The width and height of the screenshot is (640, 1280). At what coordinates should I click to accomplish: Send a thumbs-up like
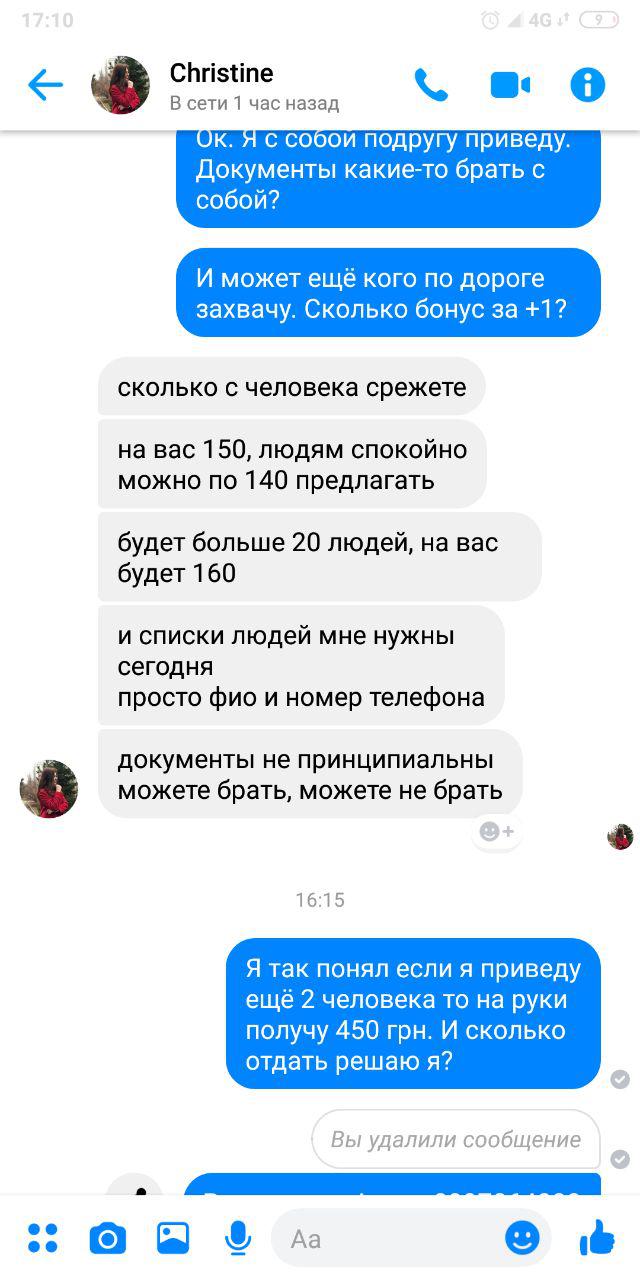(598, 1238)
